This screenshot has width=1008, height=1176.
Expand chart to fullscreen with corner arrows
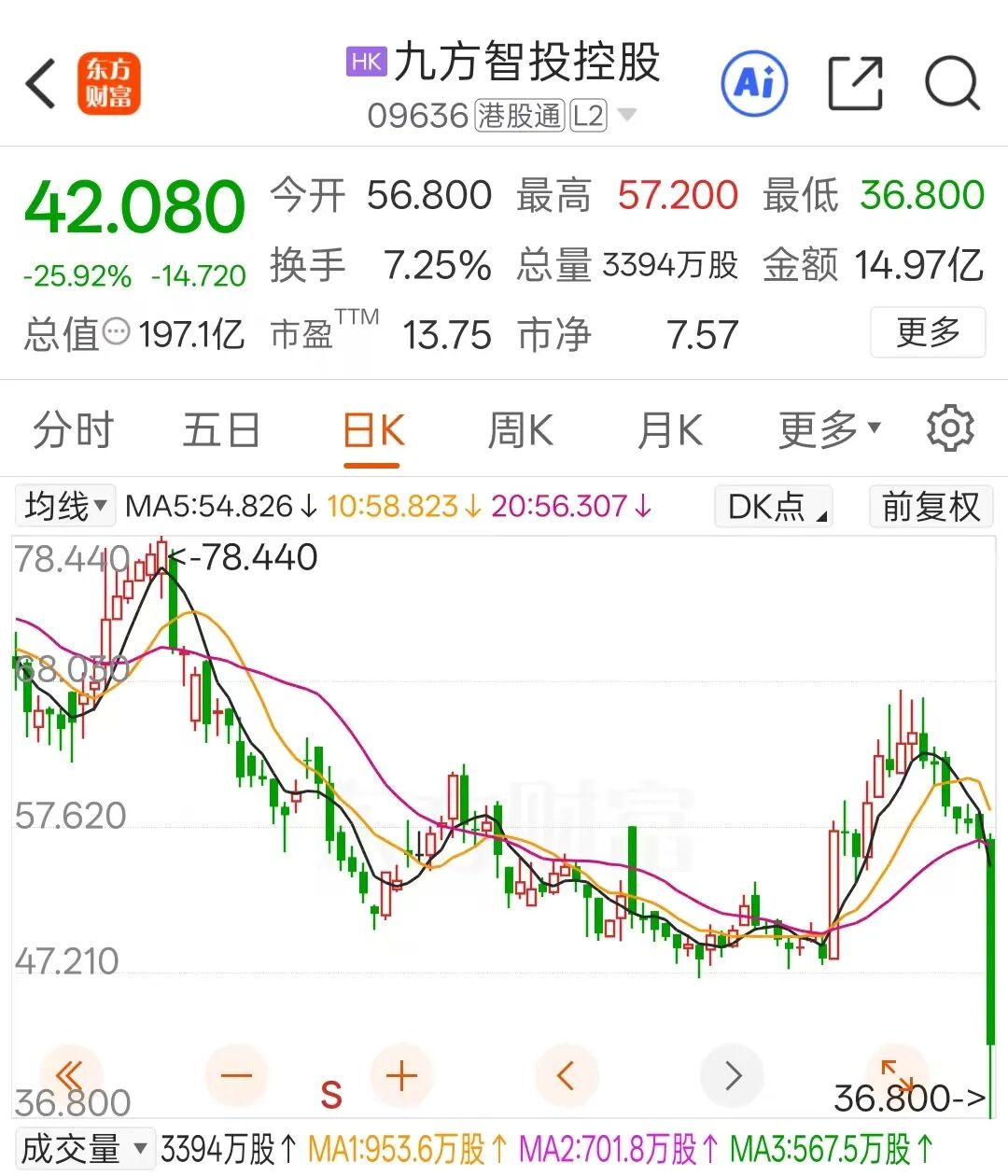click(x=898, y=1075)
